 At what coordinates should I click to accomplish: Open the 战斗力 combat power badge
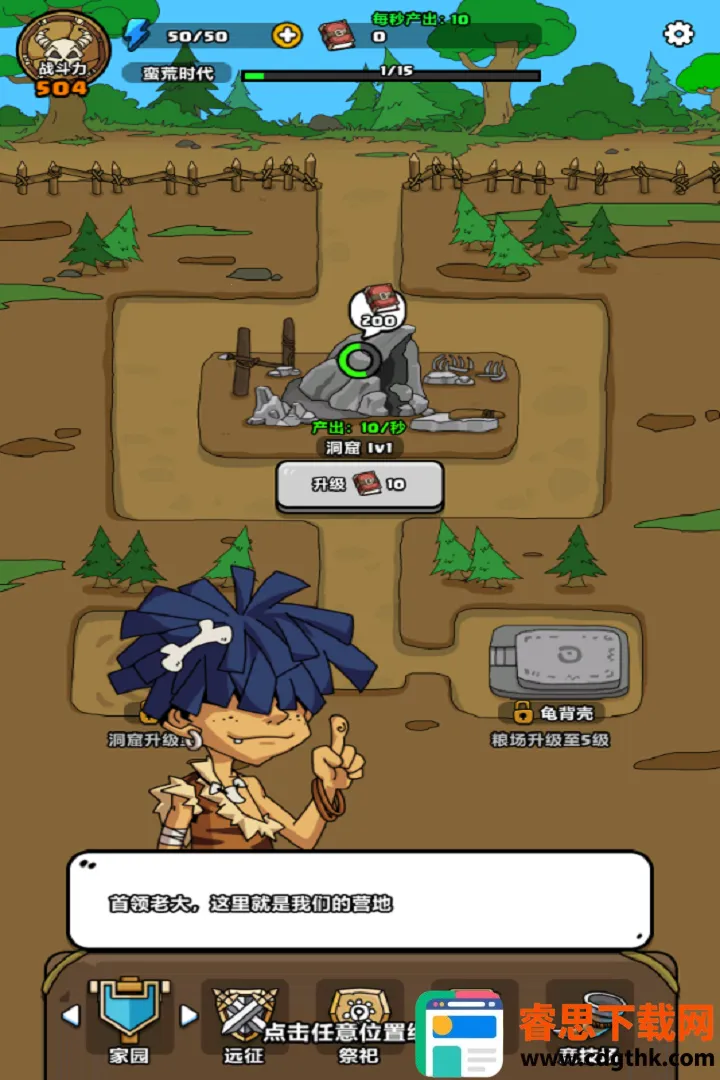62,55
